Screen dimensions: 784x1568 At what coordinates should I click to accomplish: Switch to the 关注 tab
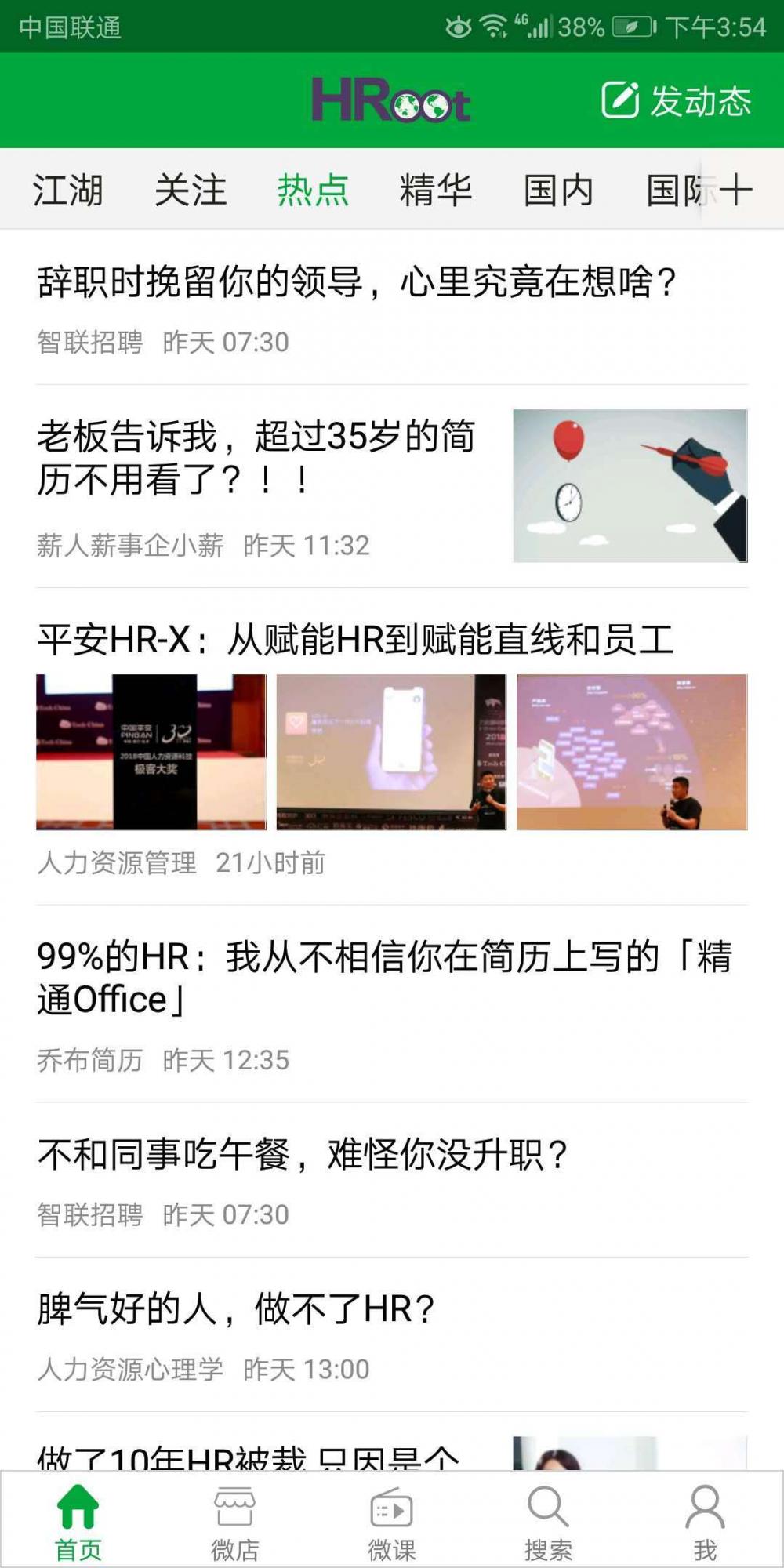coord(191,191)
